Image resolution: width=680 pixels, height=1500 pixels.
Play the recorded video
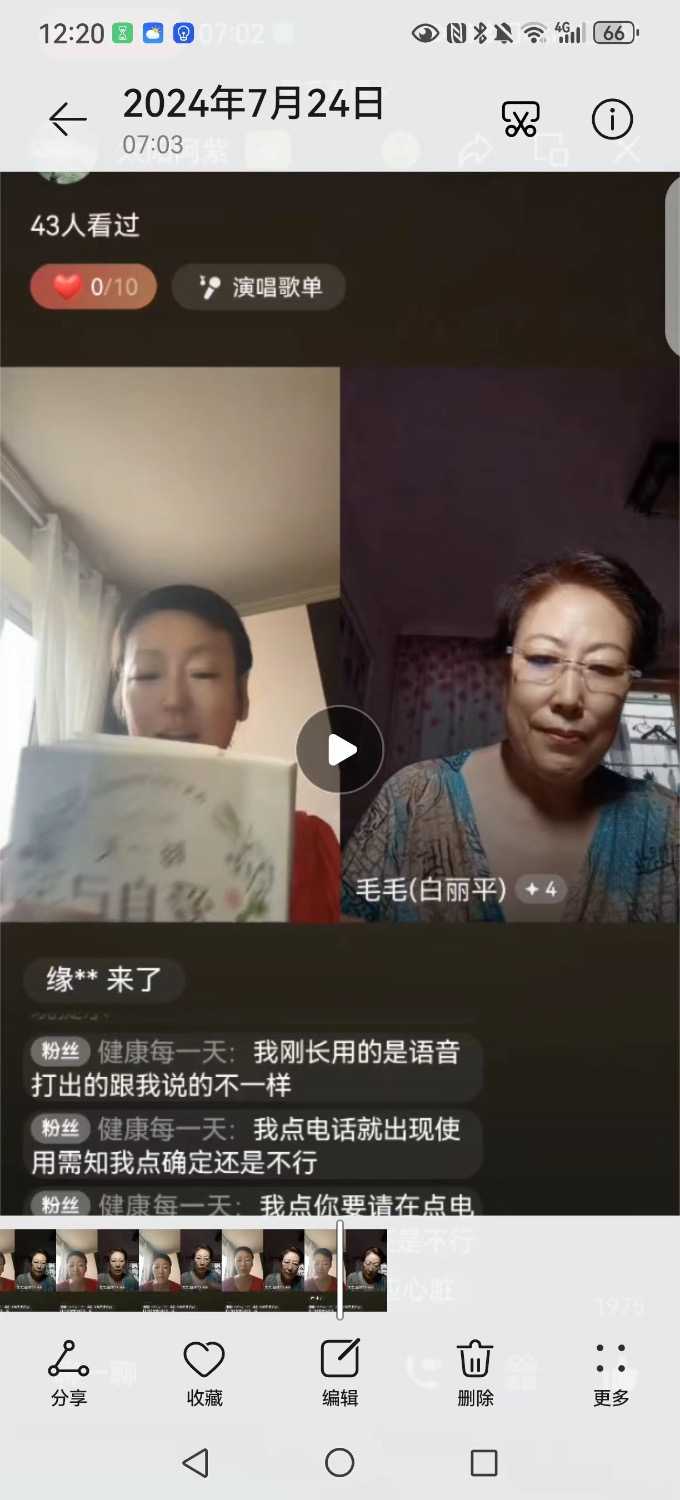[x=340, y=750]
